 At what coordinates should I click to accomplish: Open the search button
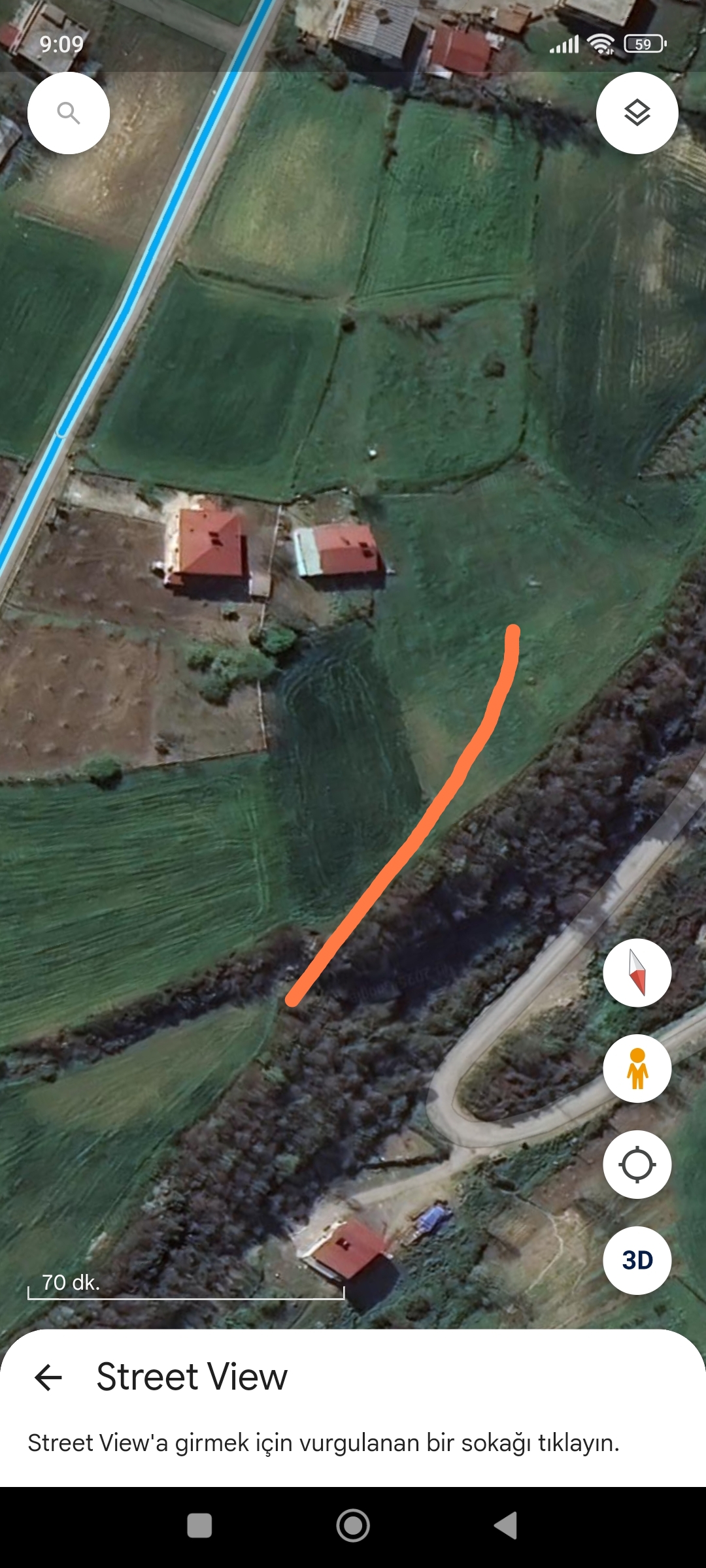69,113
